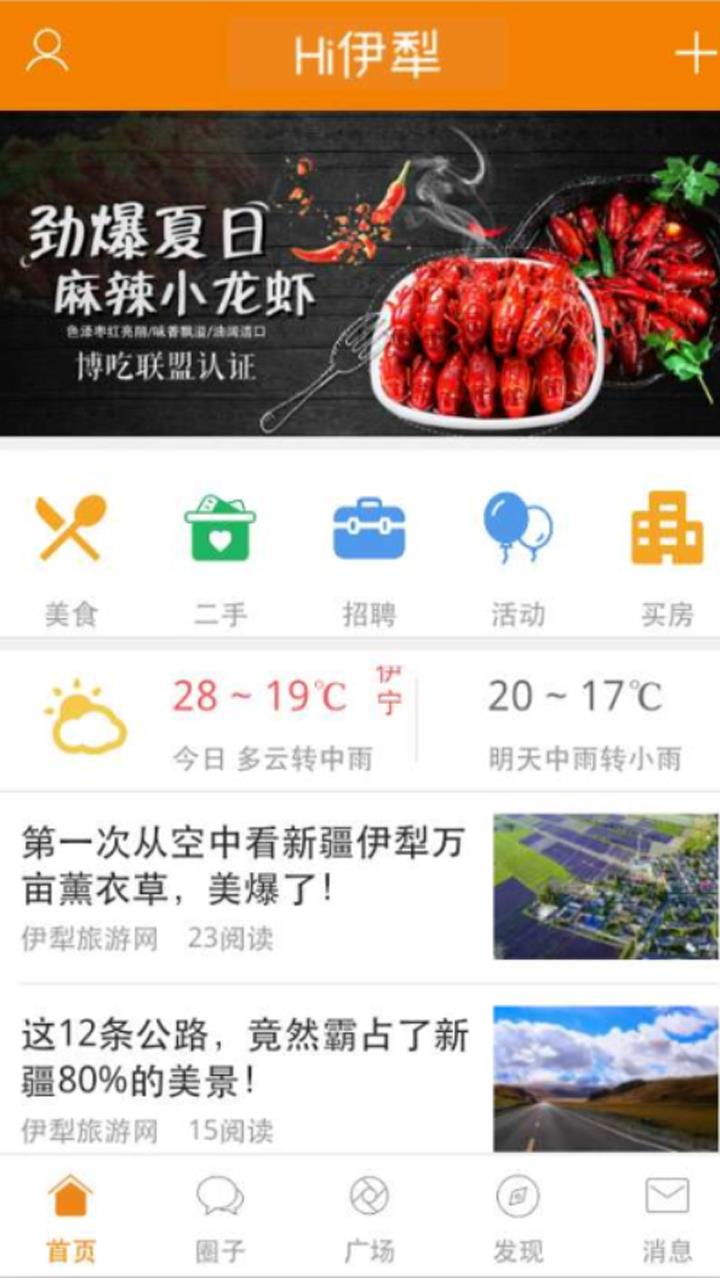This screenshot has width=720, height=1280.
Task: Open the 招聘 jobs category
Action: [369, 557]
